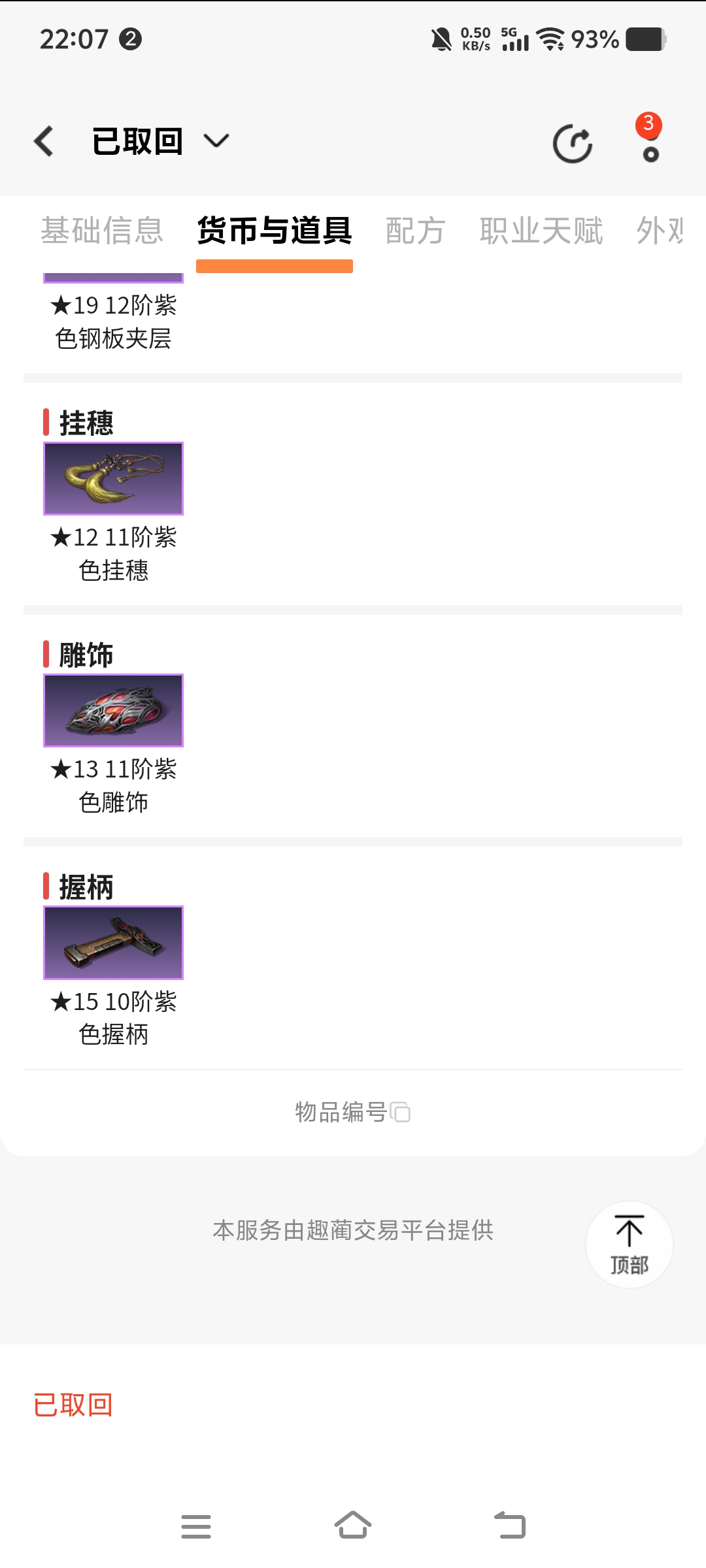Go back using the top-left arrow

pos(44,141)
